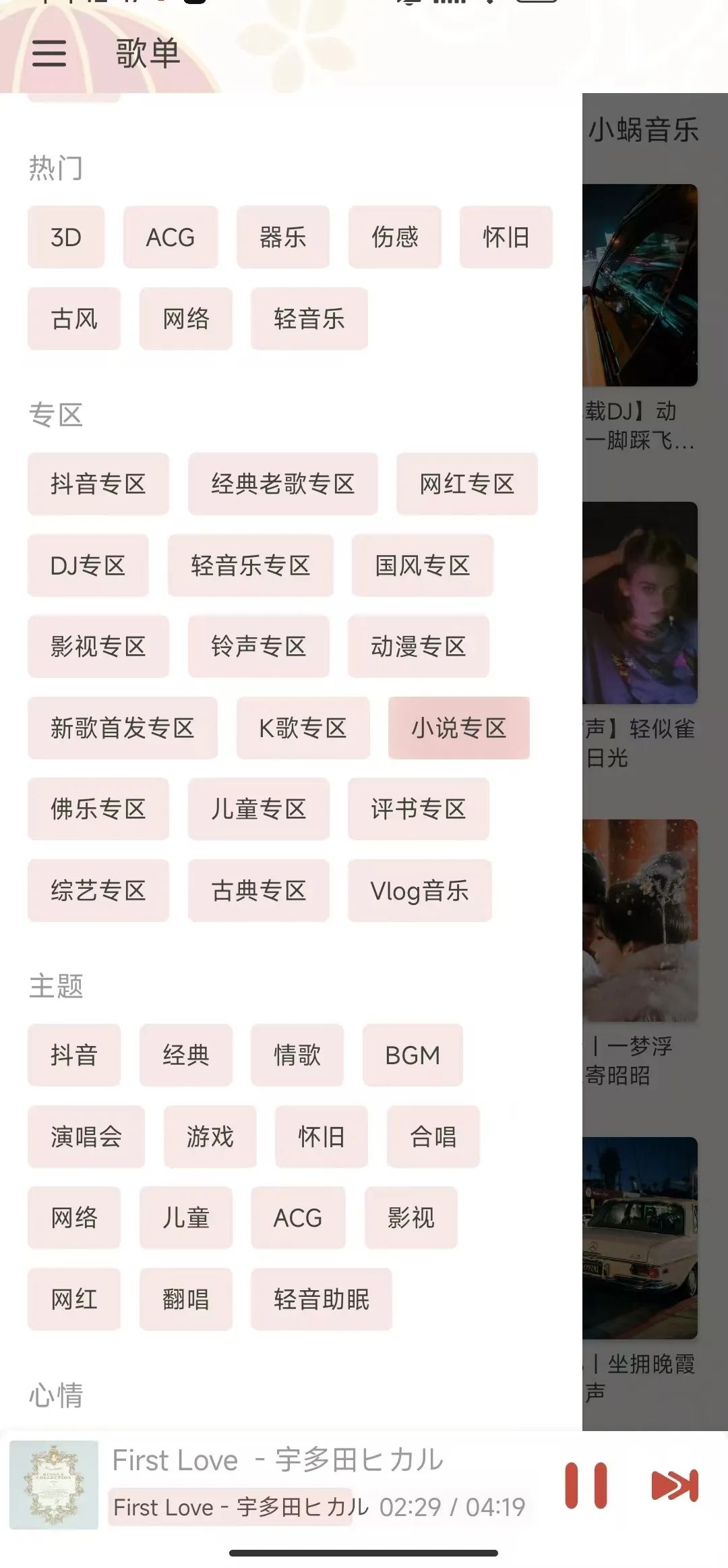Tap the 轻音乐 chip under 热门
The height and width of the screenshot is (1568, 728).
tap(309, 319)
